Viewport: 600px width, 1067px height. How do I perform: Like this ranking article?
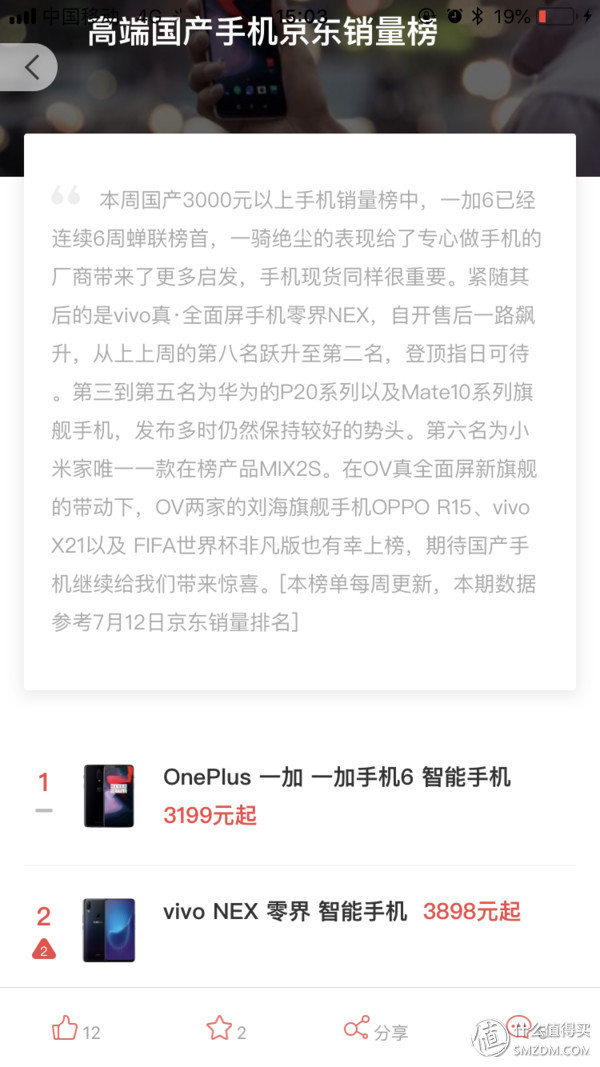[x=76, y=1028]
